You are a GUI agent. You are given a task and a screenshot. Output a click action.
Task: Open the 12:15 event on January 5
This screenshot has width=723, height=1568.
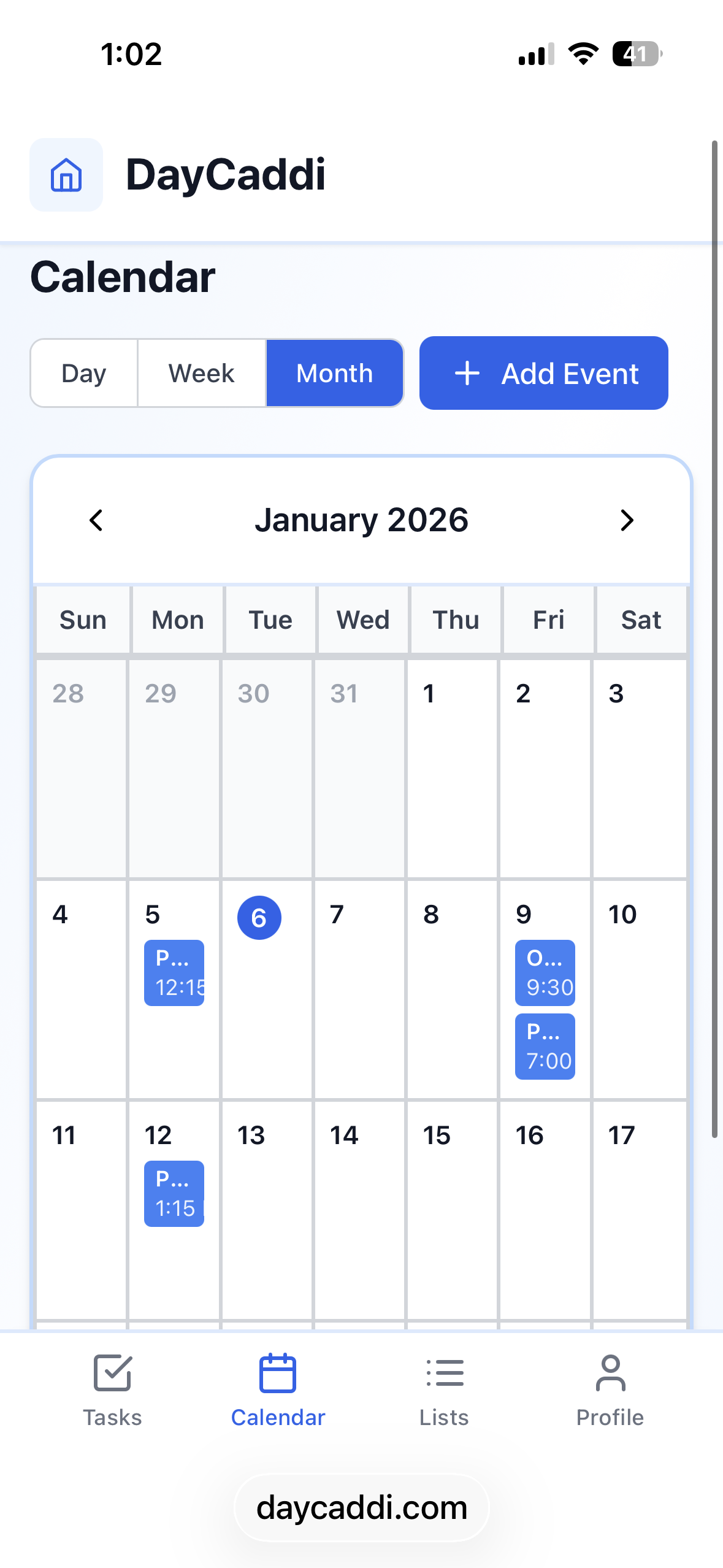coord(174,972)
